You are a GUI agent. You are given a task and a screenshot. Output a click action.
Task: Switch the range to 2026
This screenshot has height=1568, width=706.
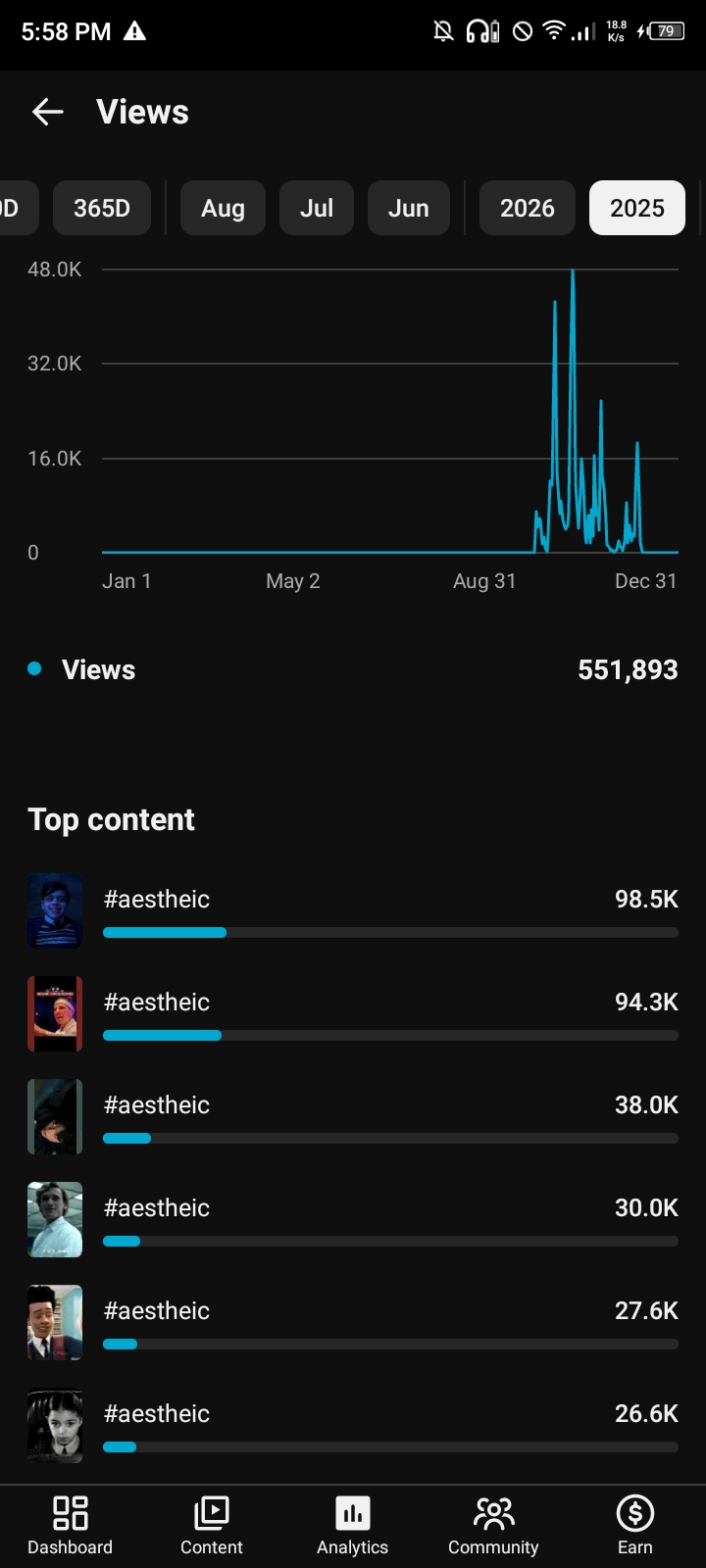(x=528, y=208)
